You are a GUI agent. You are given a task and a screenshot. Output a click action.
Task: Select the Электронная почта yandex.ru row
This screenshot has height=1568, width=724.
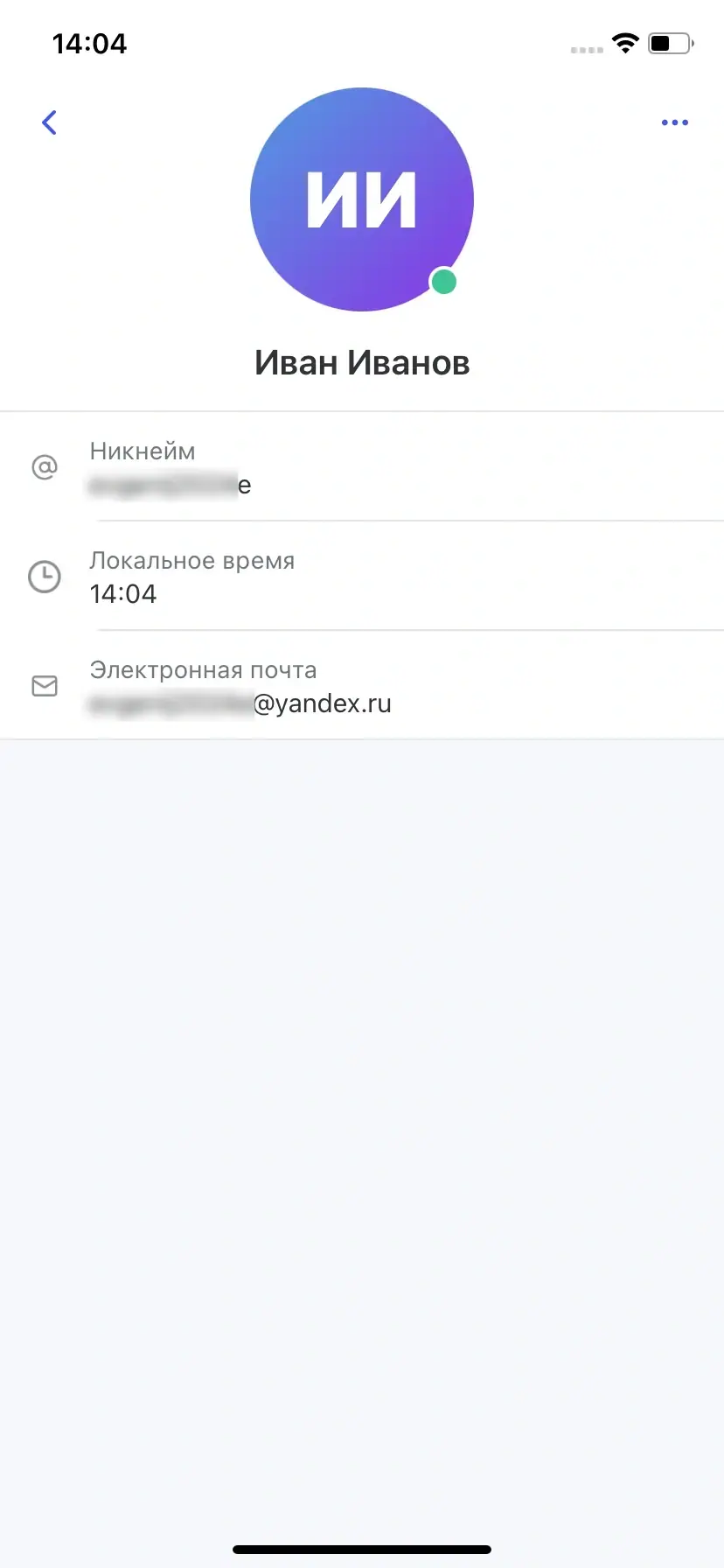[362, 687]
